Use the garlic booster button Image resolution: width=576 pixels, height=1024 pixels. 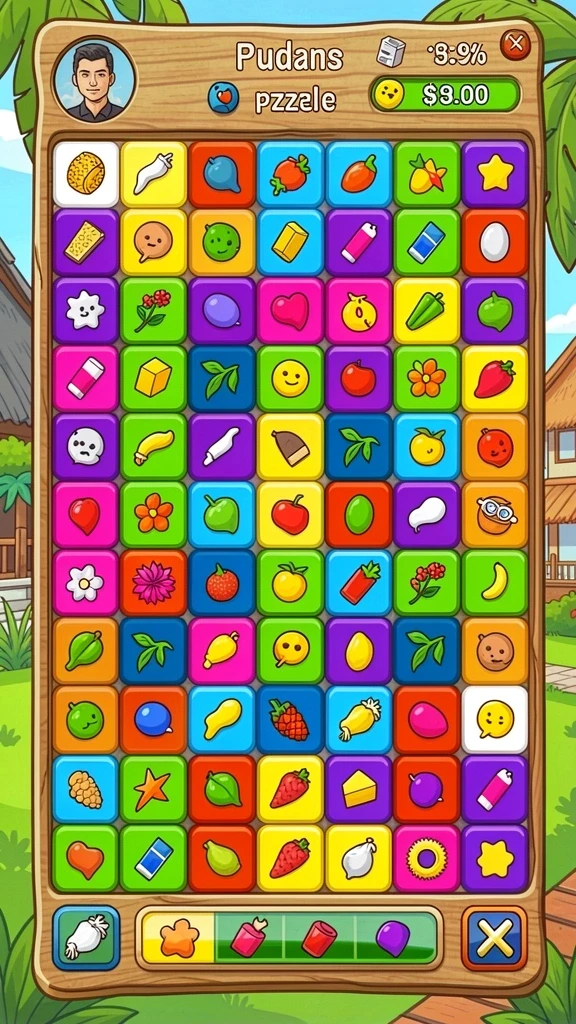click(86, 937)
